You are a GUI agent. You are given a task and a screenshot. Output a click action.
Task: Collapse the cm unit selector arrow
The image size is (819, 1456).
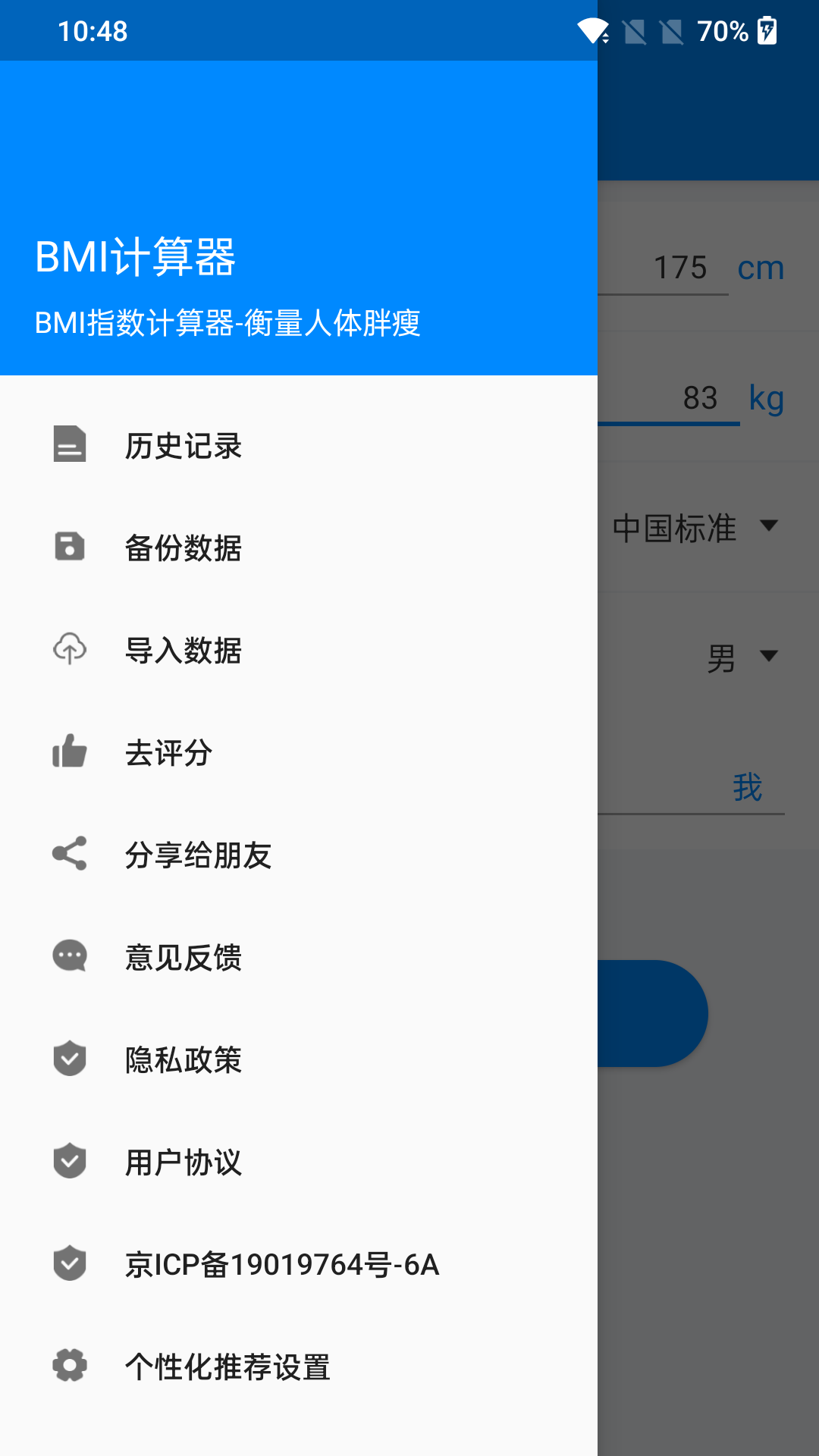[761, 267]
